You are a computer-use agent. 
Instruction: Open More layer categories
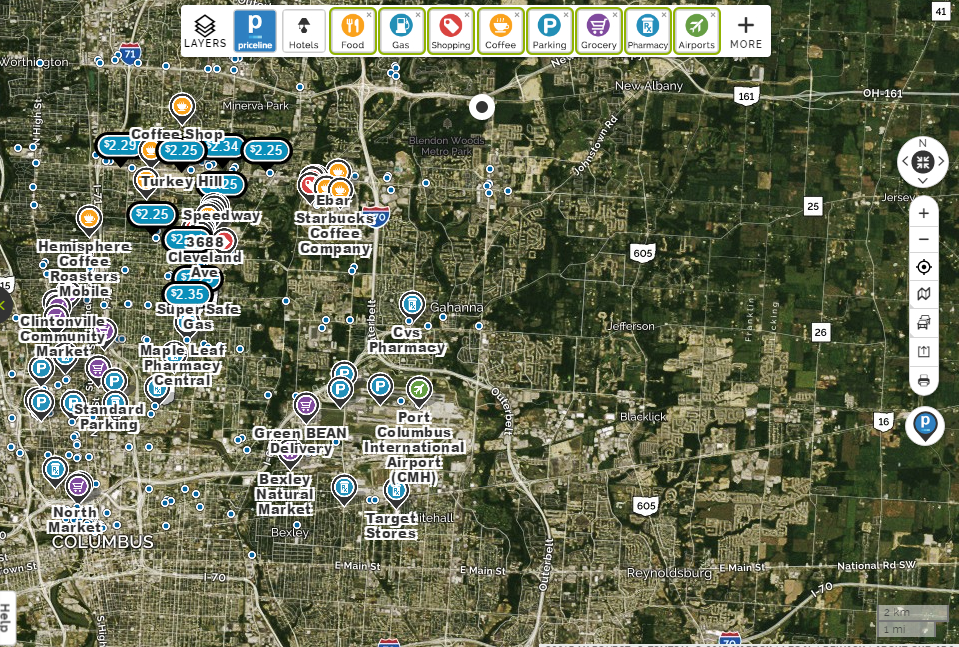(746, 31)
